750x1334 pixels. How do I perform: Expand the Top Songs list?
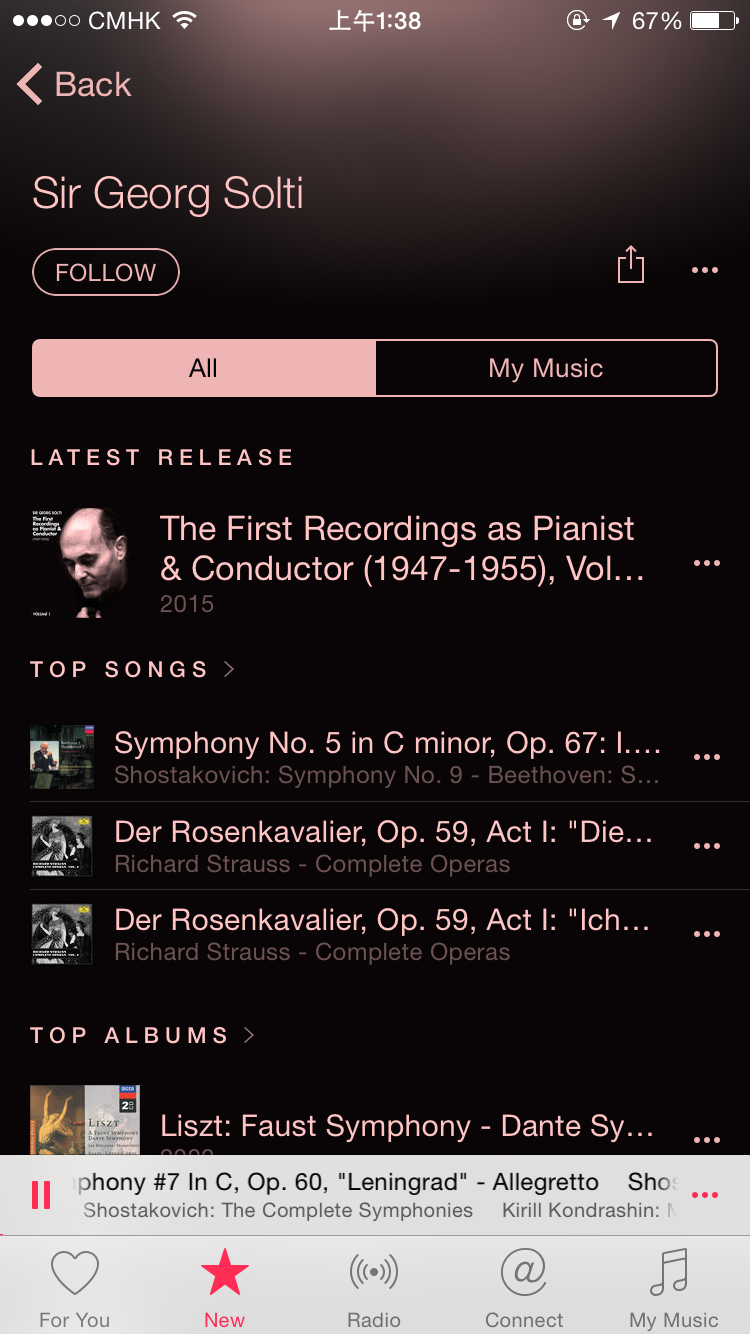(132, 669)
